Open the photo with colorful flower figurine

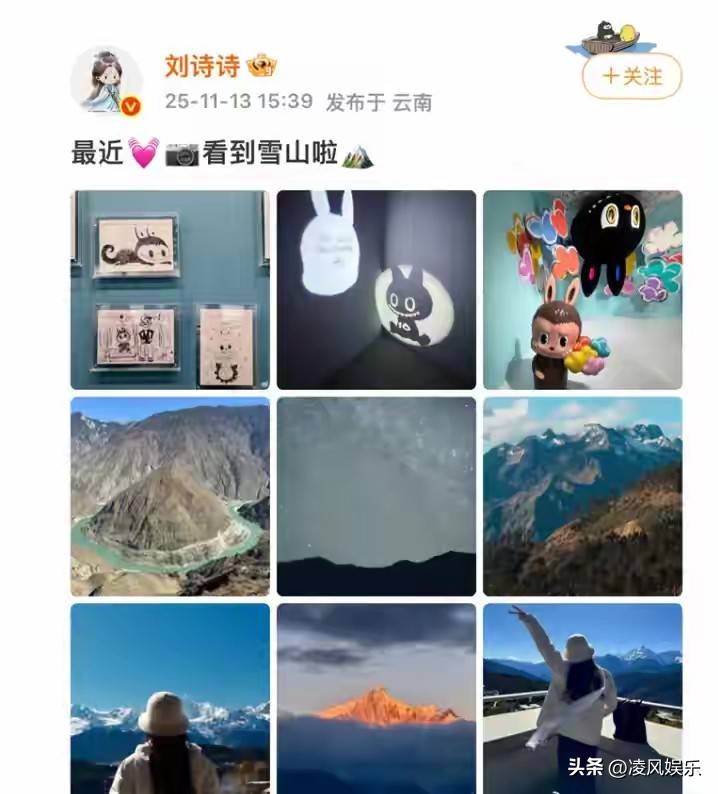point(582,289)
